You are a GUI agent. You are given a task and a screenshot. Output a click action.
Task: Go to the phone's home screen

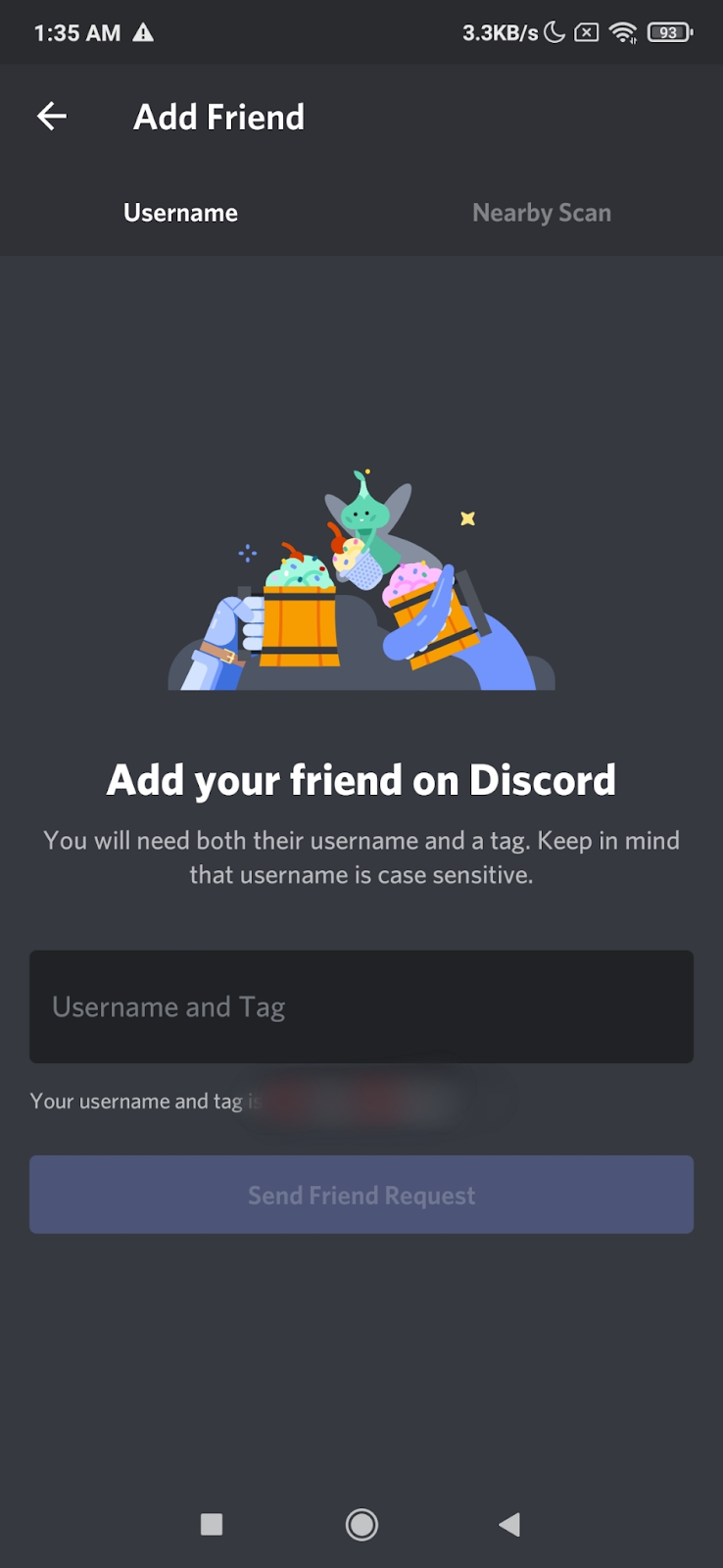[x=361, y=1524]
